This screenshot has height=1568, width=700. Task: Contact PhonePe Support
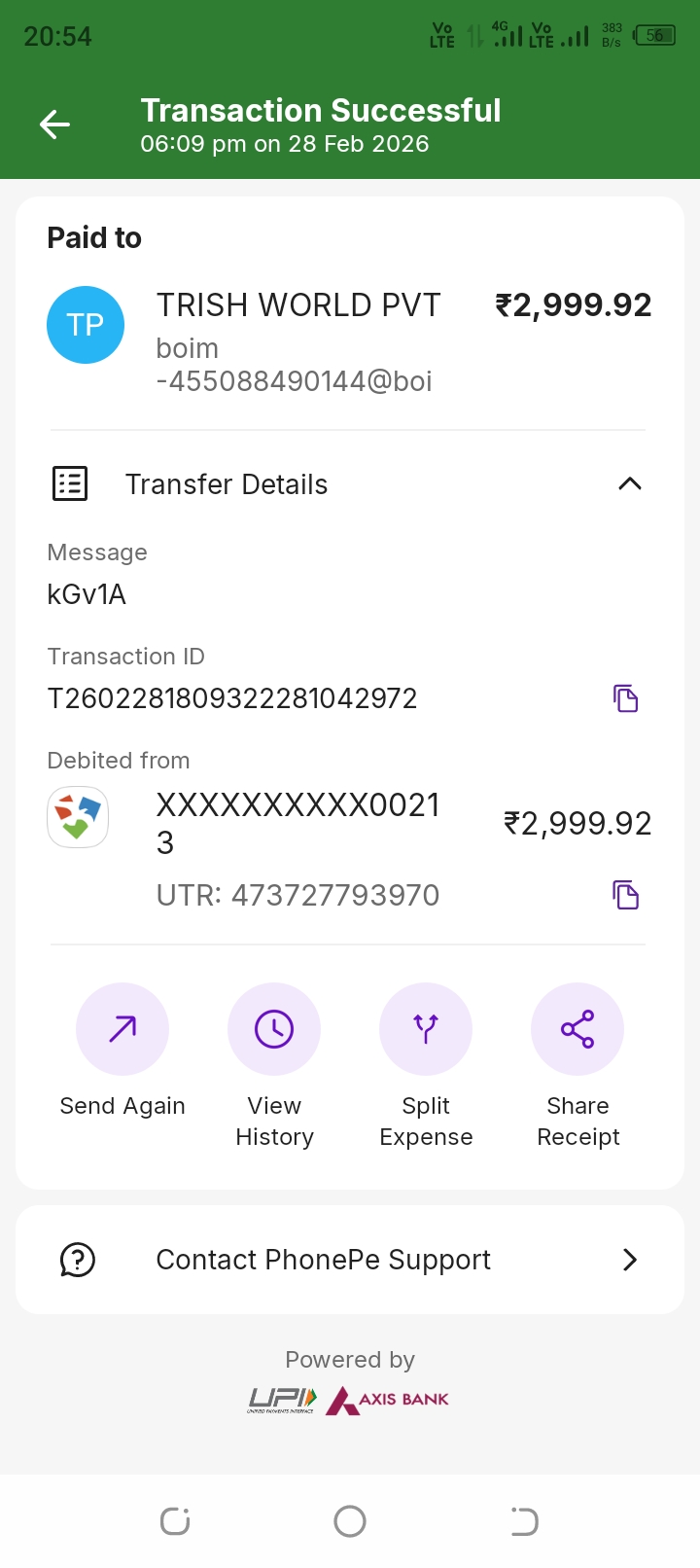[x=350, y=1260]
